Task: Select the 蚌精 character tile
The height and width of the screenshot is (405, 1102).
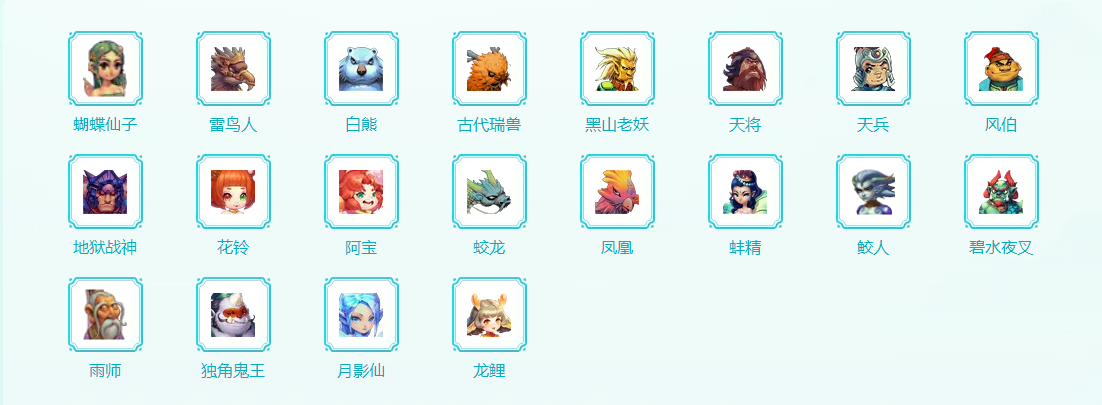Action: click(x=745, y=192)
